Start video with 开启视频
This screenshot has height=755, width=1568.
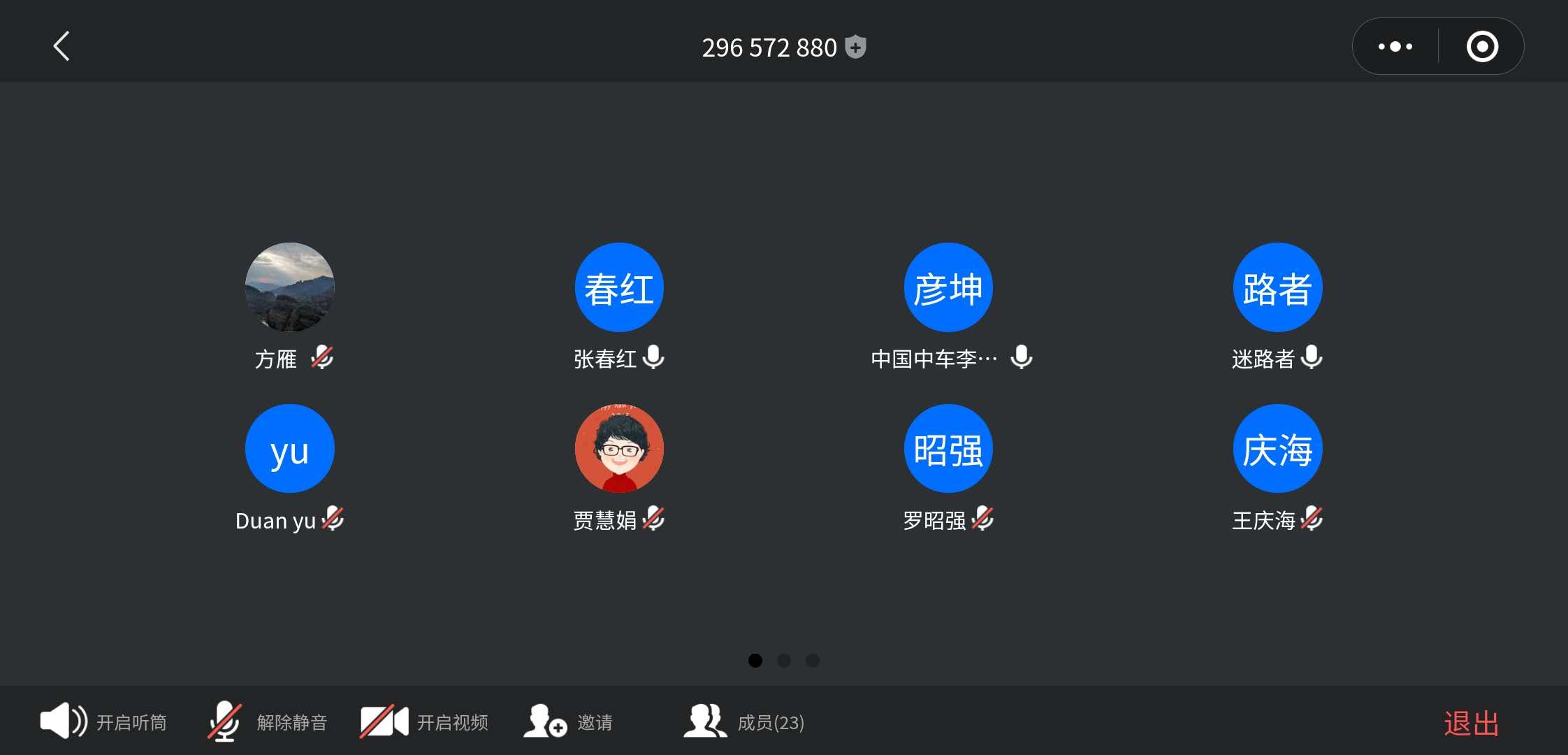423,721
